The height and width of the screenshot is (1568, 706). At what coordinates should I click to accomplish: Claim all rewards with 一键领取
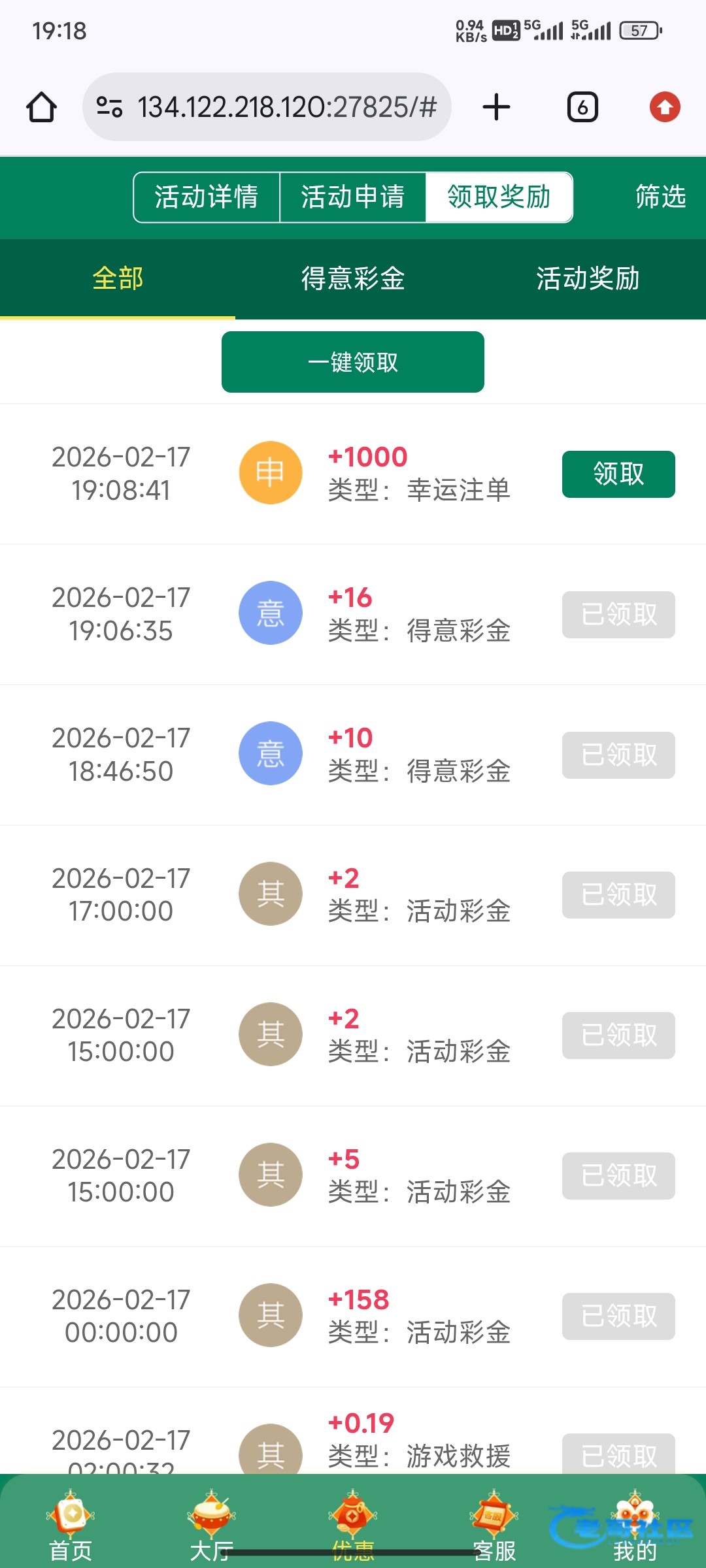(353, 362)
